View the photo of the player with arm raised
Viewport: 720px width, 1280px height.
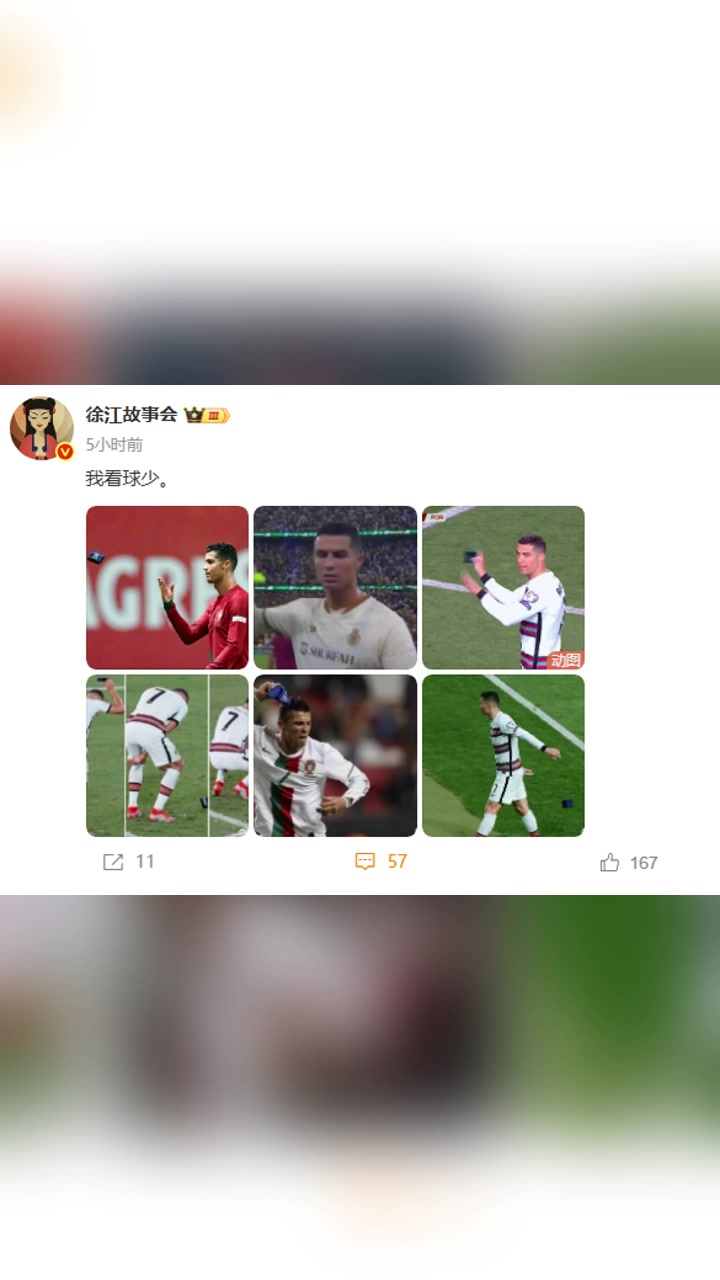coord(335,755)
